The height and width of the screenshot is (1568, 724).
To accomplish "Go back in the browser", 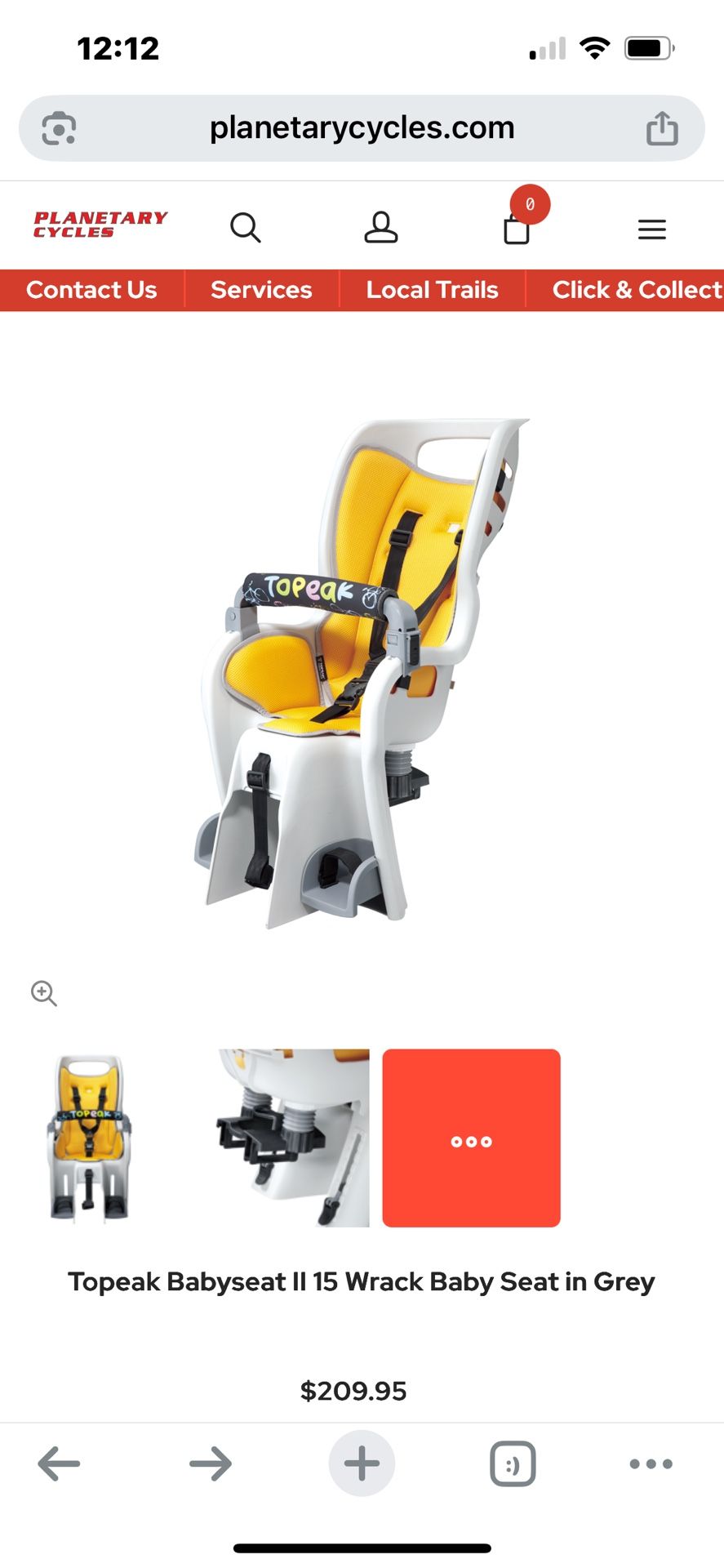I will pos(59,1463).
